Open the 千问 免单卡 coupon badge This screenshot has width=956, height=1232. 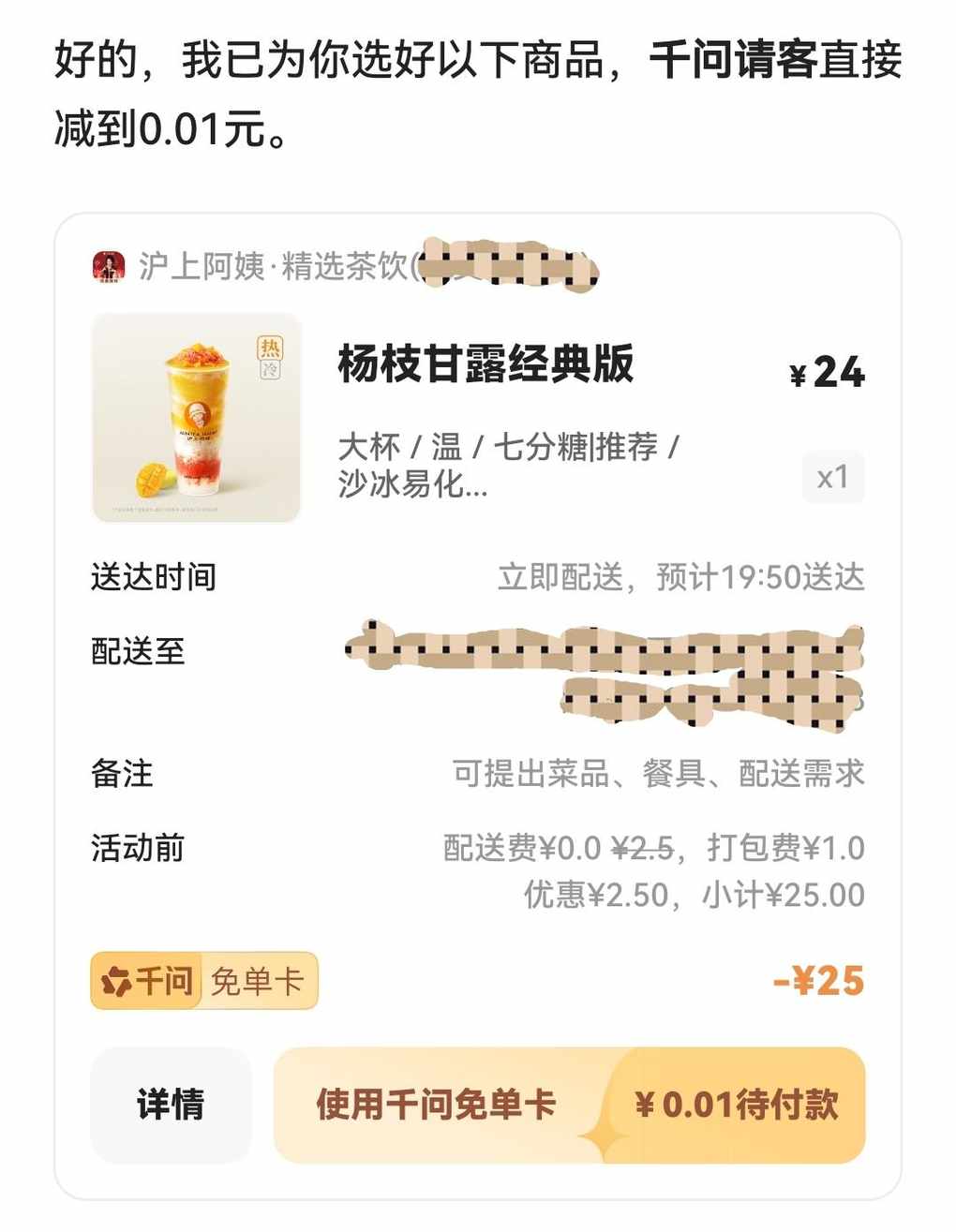(204, 981)
